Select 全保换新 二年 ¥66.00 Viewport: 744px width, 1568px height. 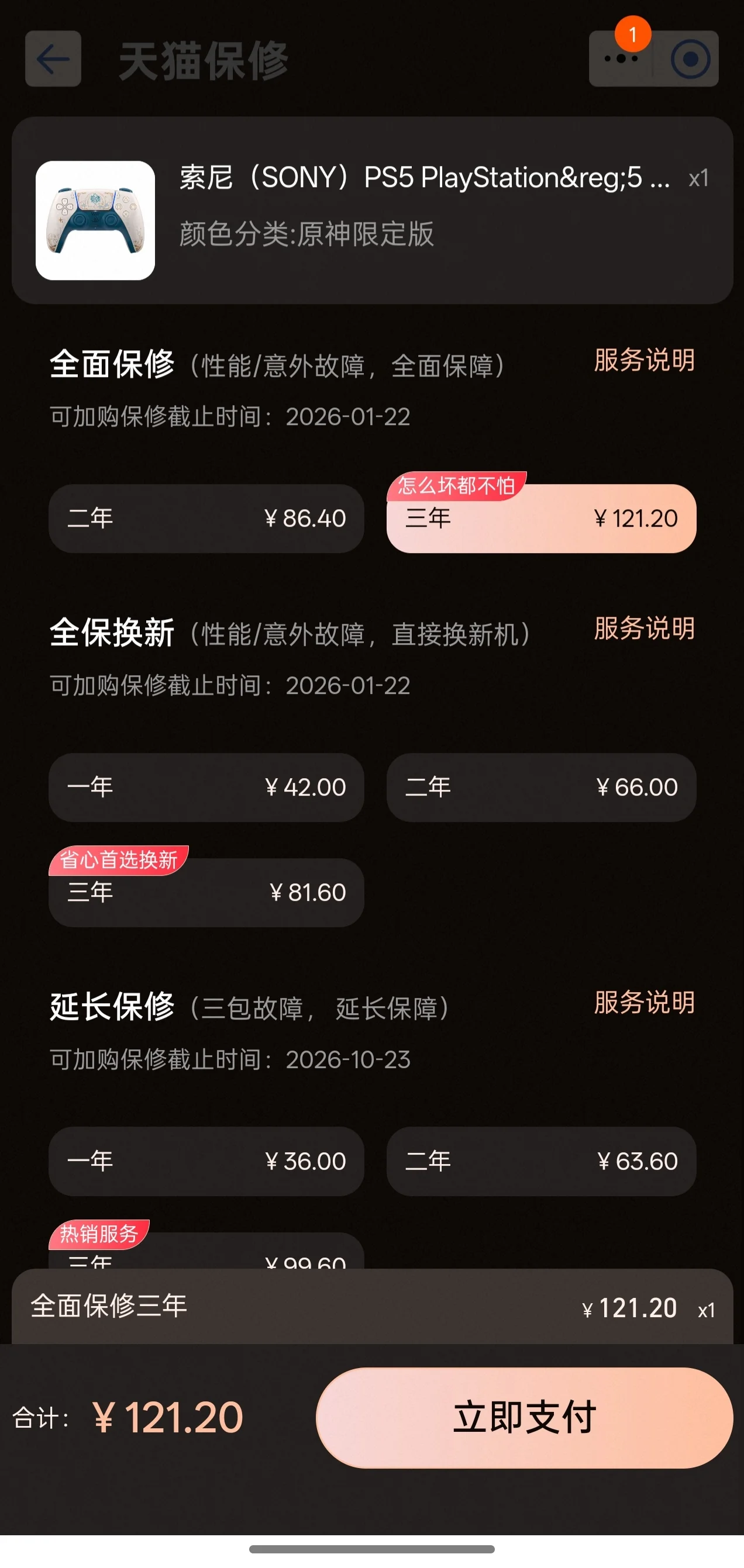pos(541,788)
